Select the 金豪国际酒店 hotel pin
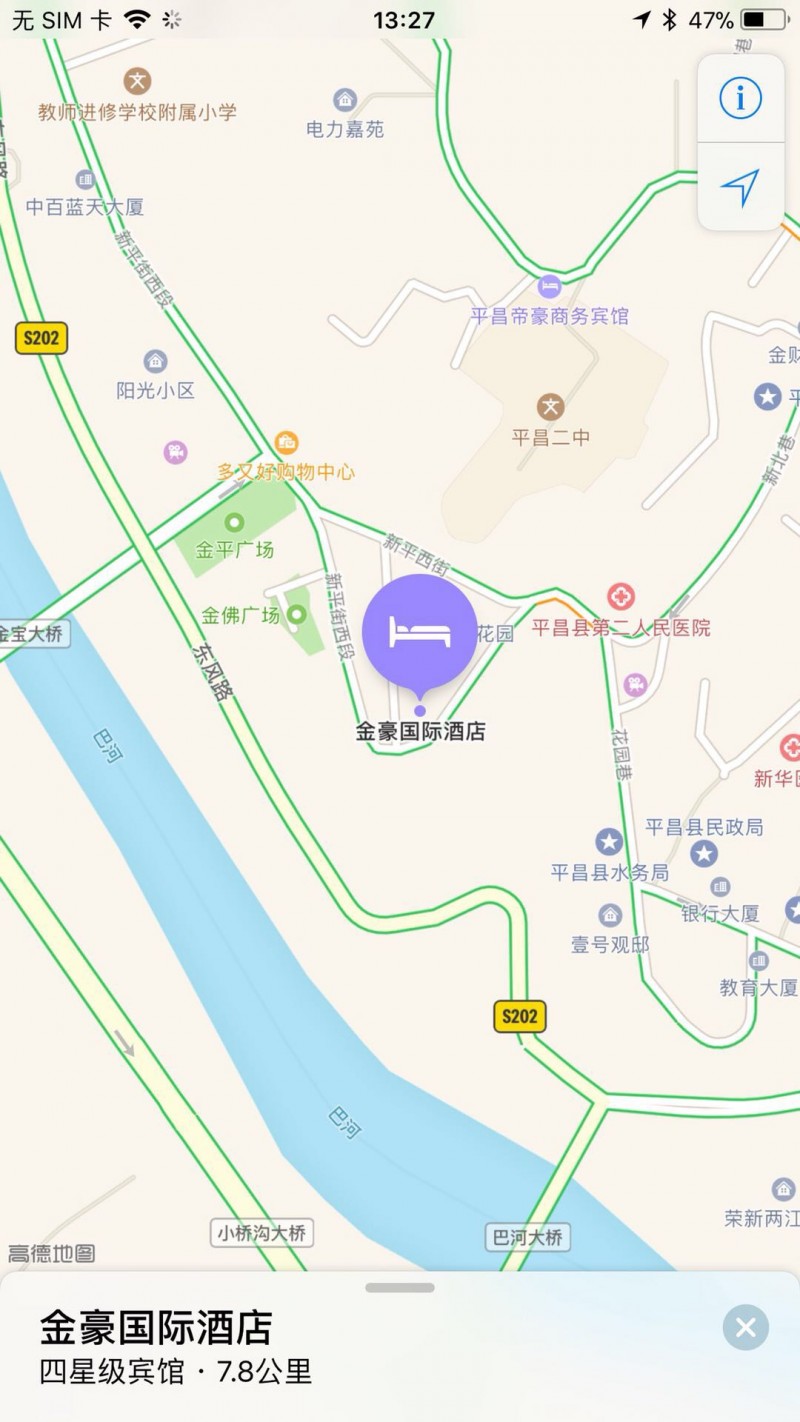The image size is (800, 1422). click(x=420, y=633)
